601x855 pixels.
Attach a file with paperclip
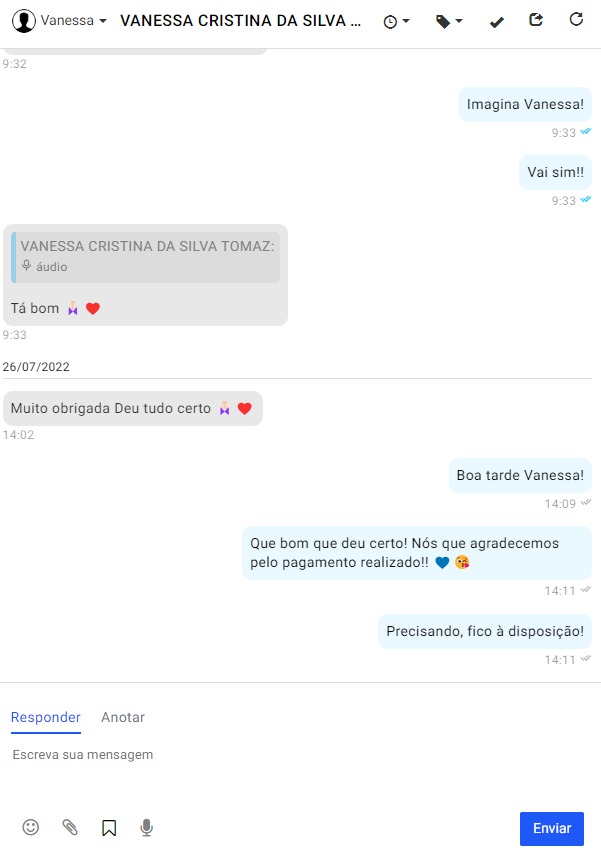pos(70,827)
